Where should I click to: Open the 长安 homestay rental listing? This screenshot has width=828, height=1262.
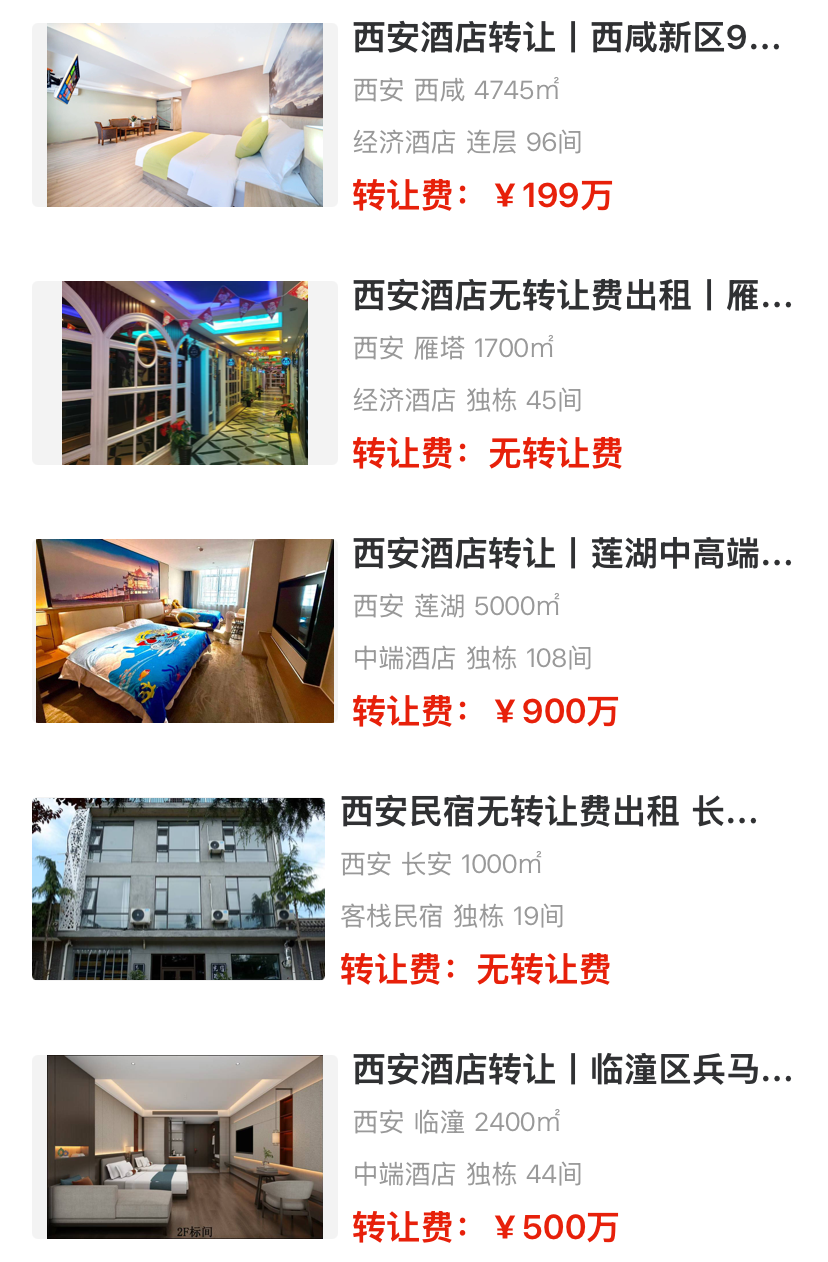(x=549, y=812)
